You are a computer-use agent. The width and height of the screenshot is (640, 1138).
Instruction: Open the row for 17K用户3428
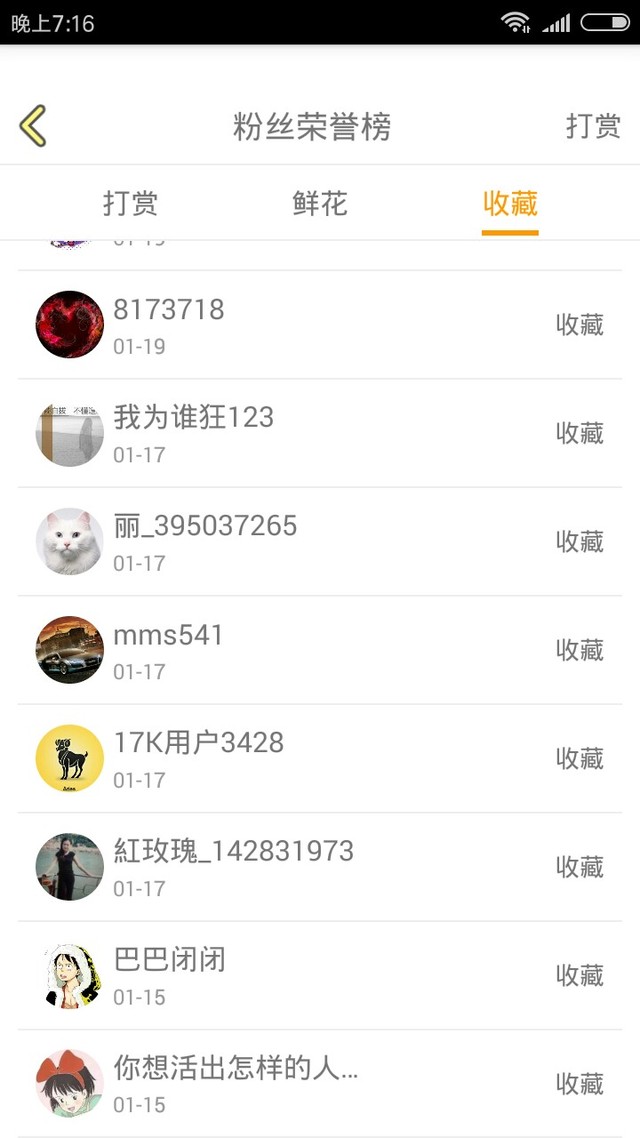(320, 758)
